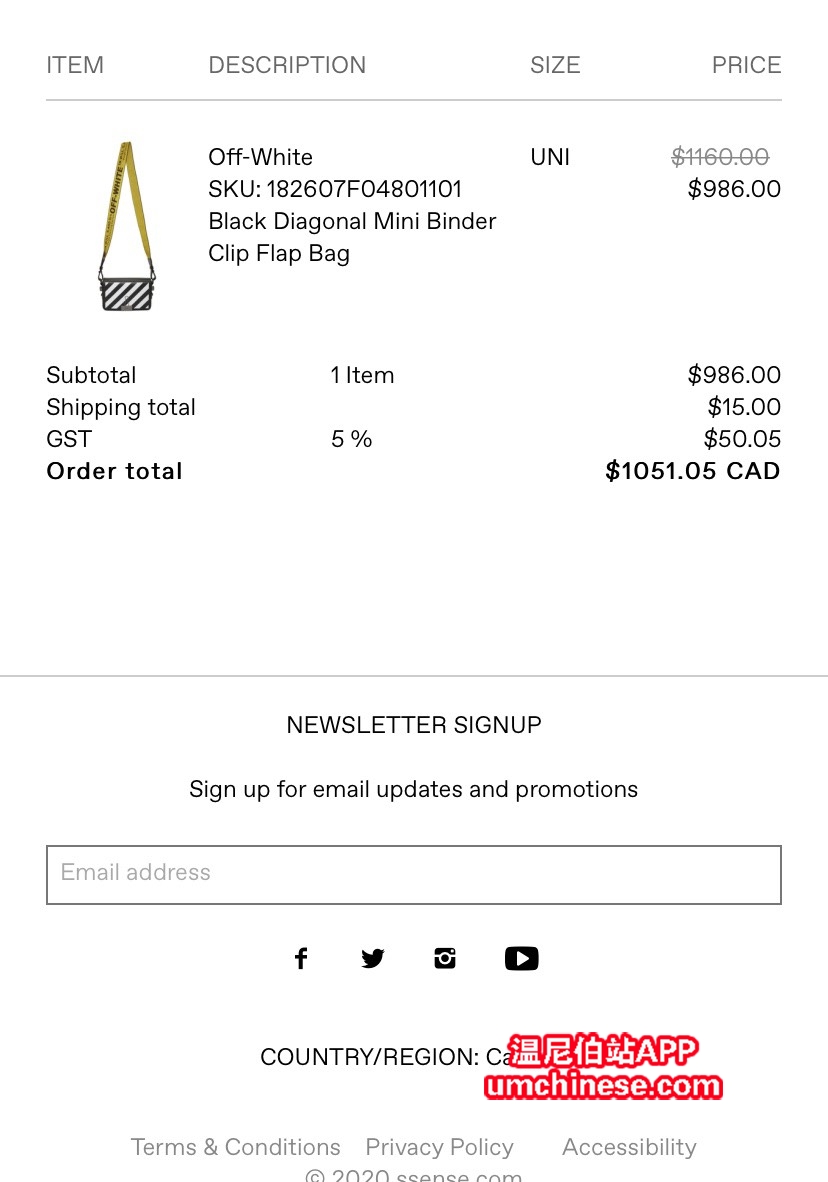Screen dimensions: 828x1182
Task: Change the Country/Region setting
Action: coord(390,1057)
